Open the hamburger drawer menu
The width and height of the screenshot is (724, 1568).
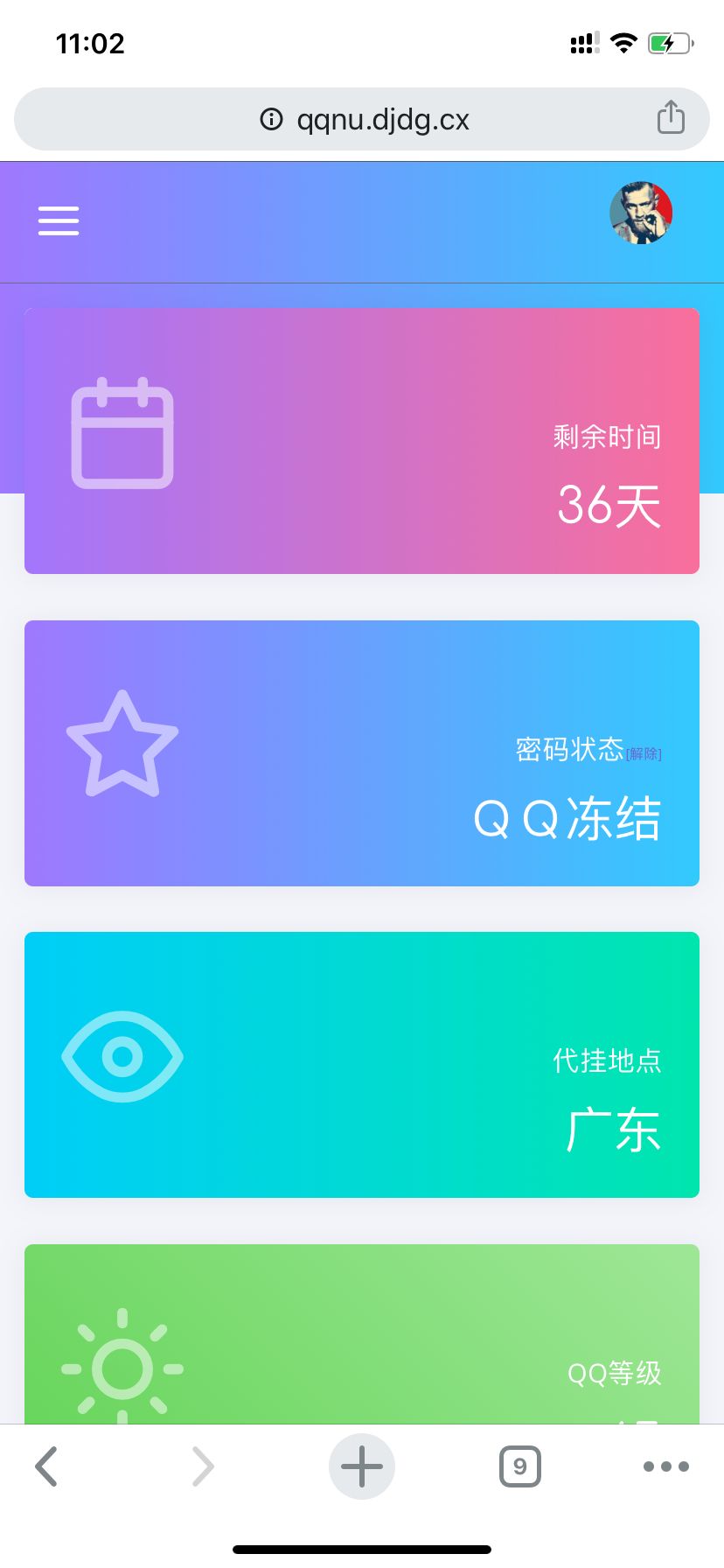59,220
